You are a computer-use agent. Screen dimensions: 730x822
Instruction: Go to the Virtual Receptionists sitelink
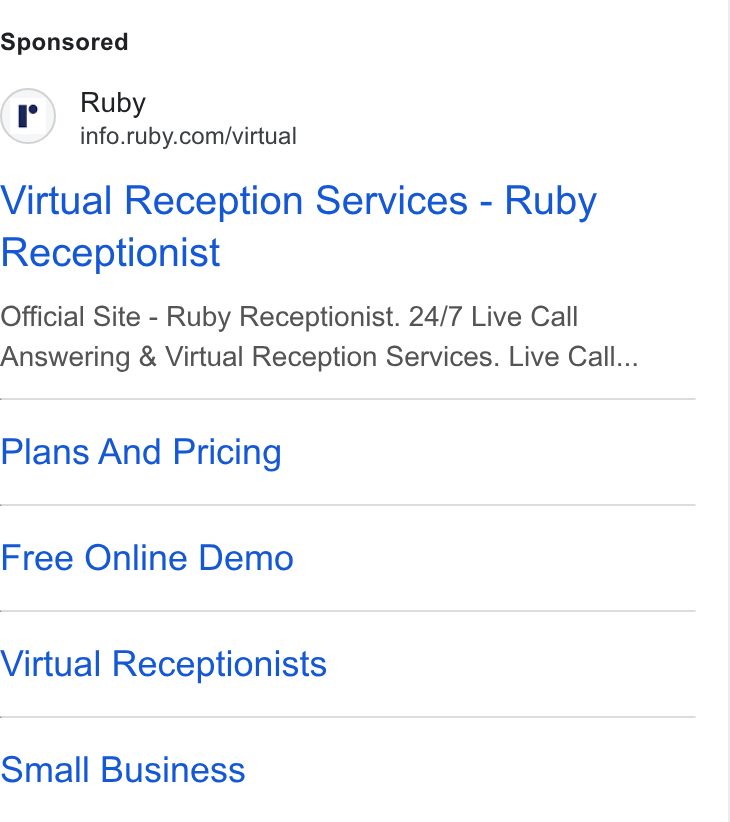tap(164, 664)
